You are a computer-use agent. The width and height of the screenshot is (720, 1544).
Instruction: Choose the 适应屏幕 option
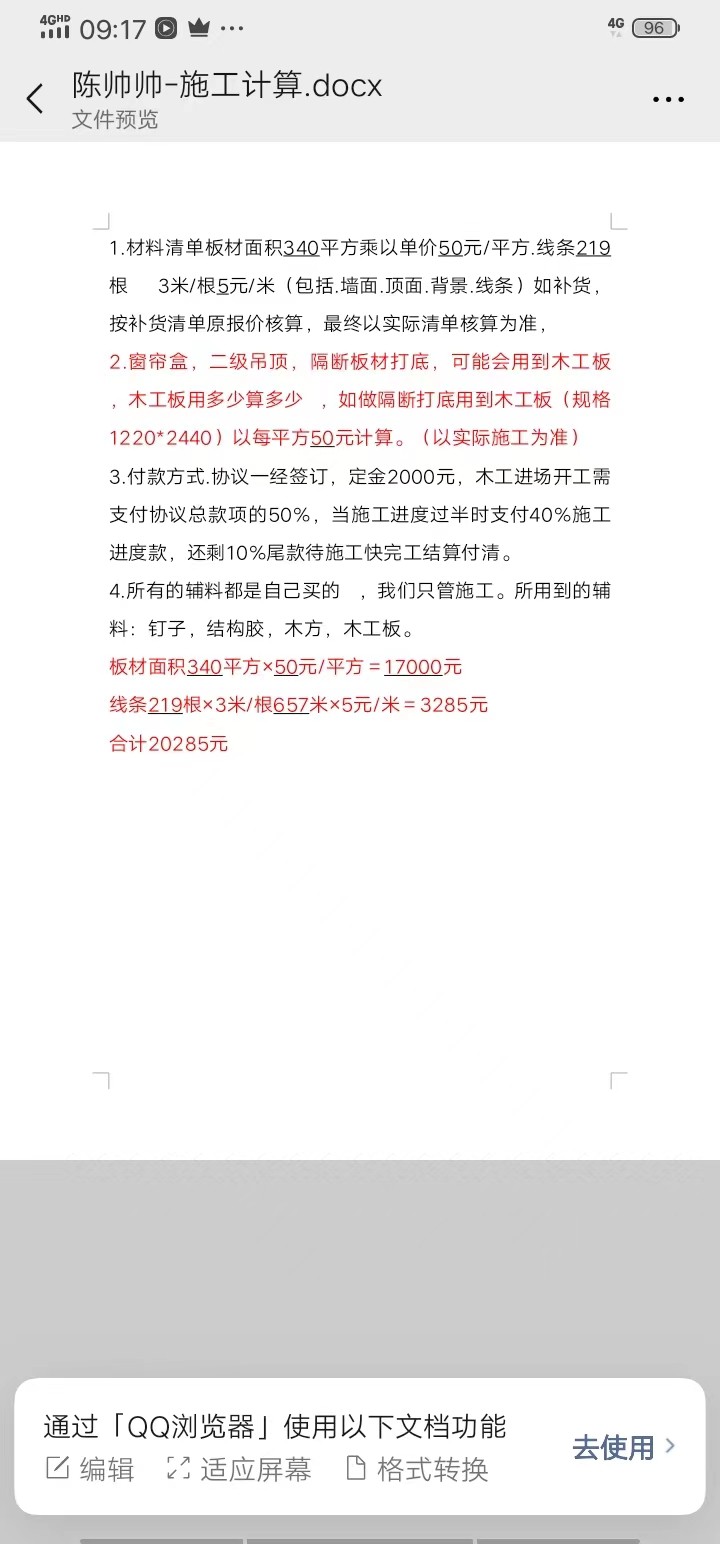click(239, 1469)
